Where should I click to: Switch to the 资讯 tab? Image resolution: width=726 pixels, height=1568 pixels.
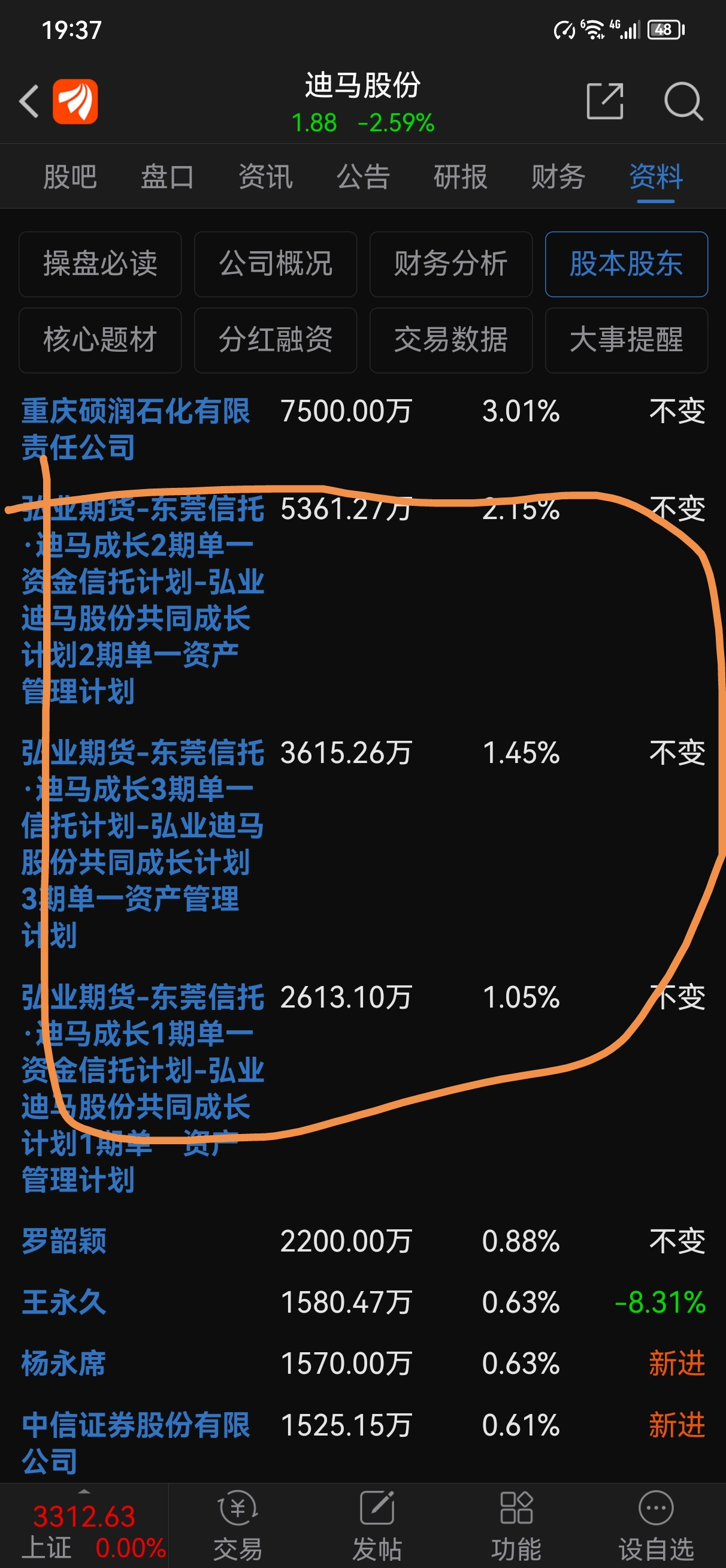pyautogui.click(x=265, y=177)
